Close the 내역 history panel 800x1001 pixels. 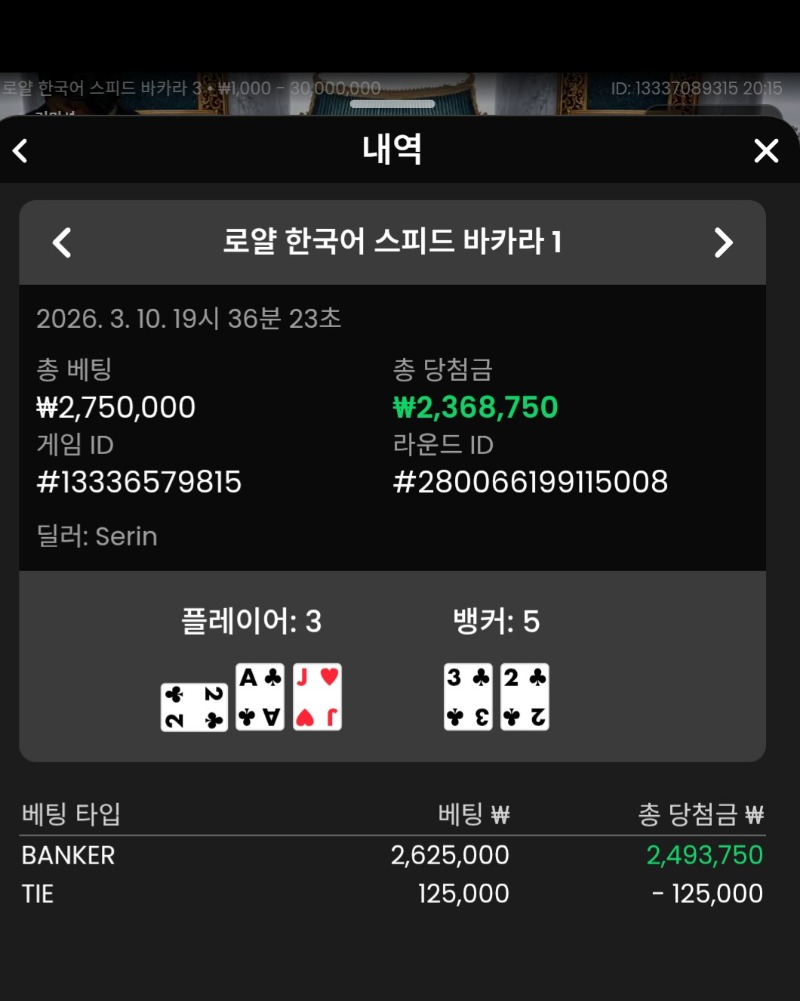(x=766, y=151)
